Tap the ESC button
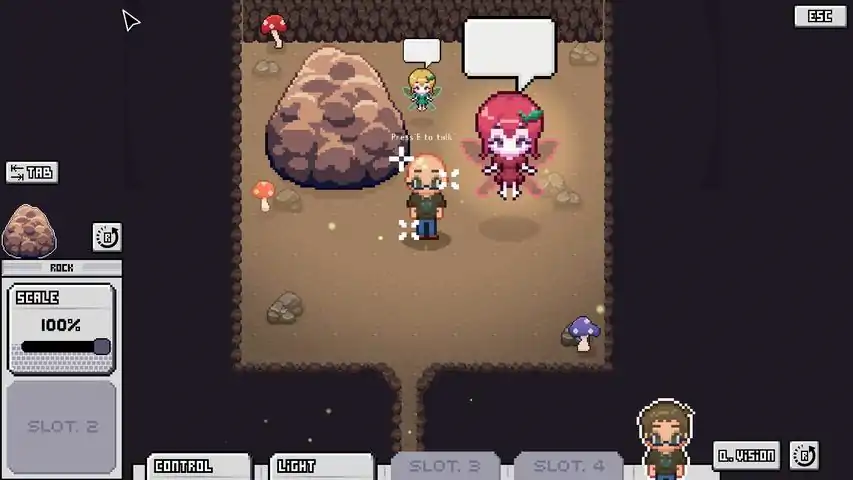Screen dimensions: 853x480 click(x=819, y=16)
